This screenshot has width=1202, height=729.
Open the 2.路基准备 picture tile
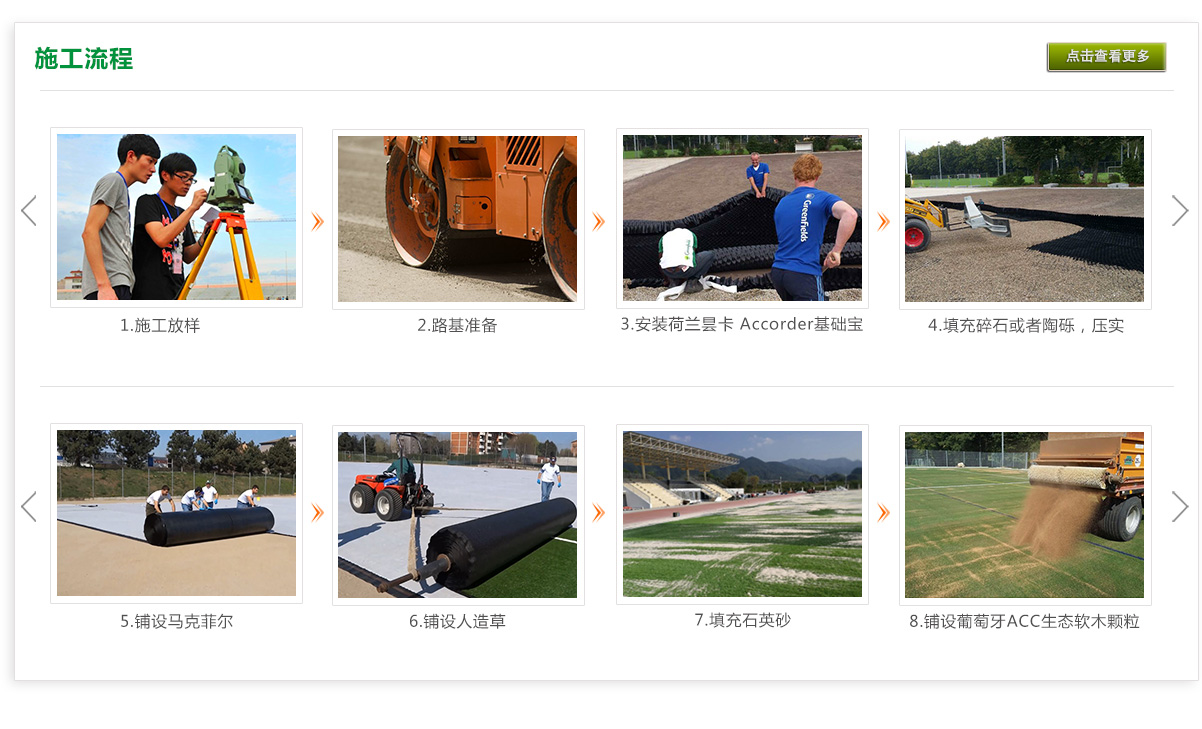pos(457,218)
